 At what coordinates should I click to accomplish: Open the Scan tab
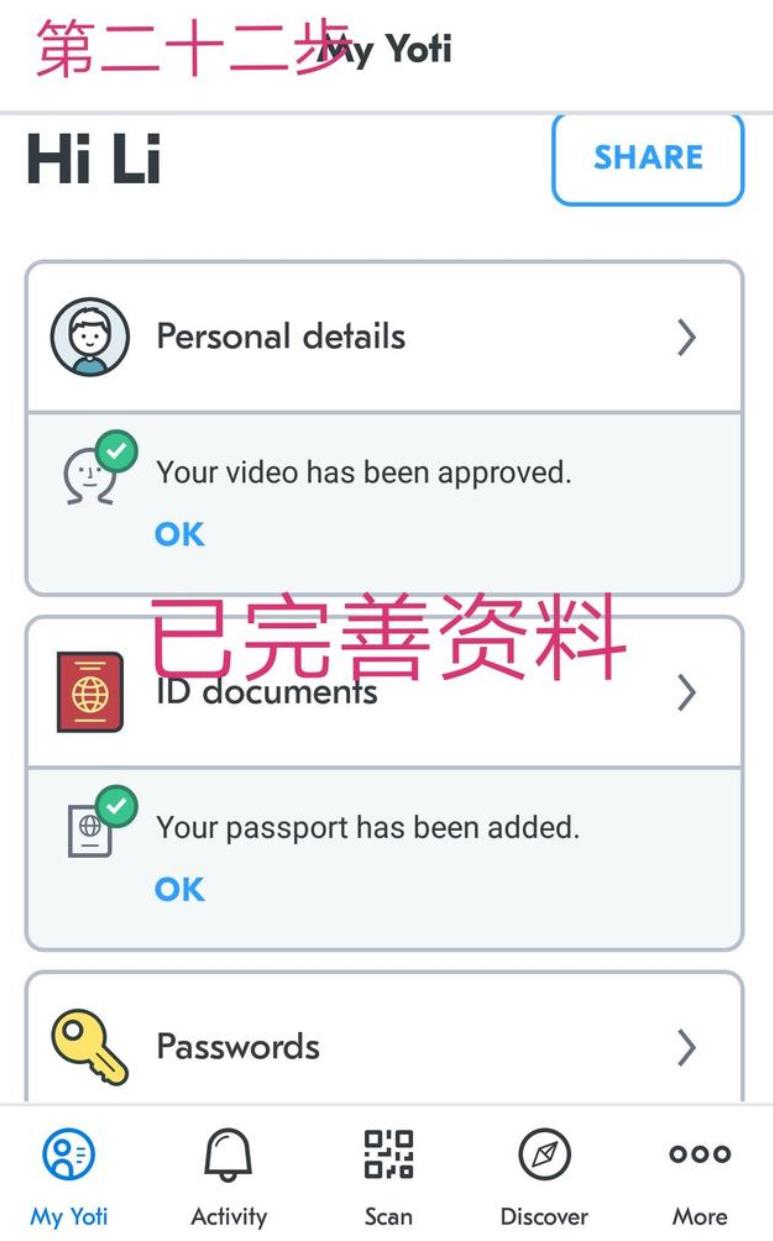[x=388, y=1176]
